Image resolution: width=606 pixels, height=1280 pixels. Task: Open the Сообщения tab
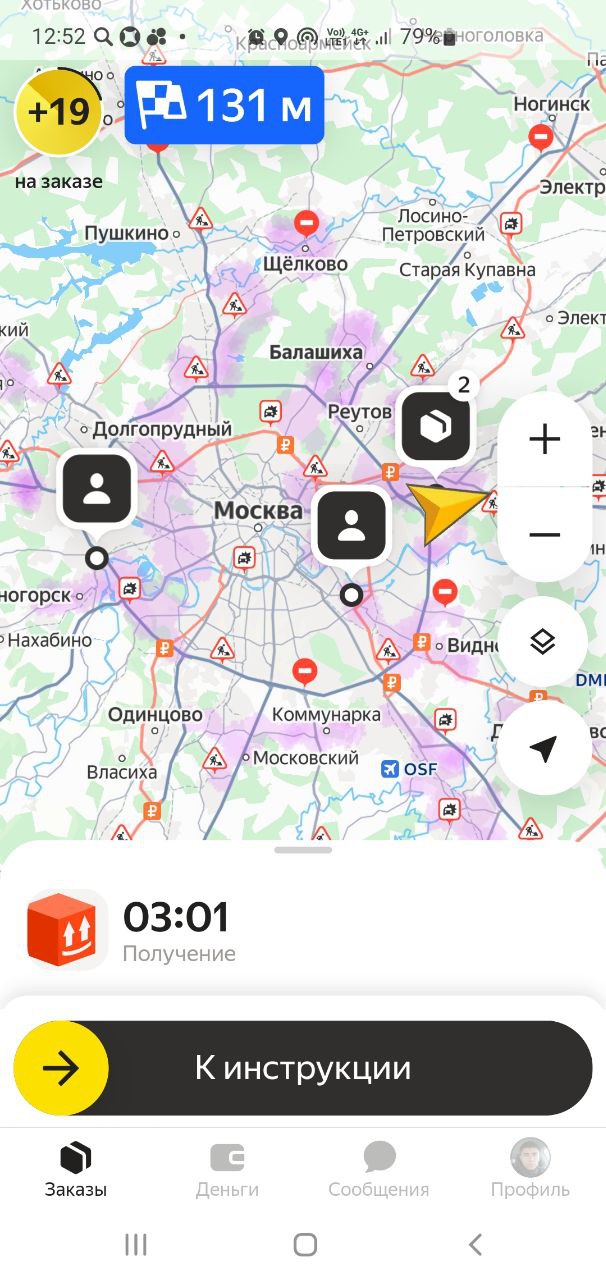pos(379,1170)
